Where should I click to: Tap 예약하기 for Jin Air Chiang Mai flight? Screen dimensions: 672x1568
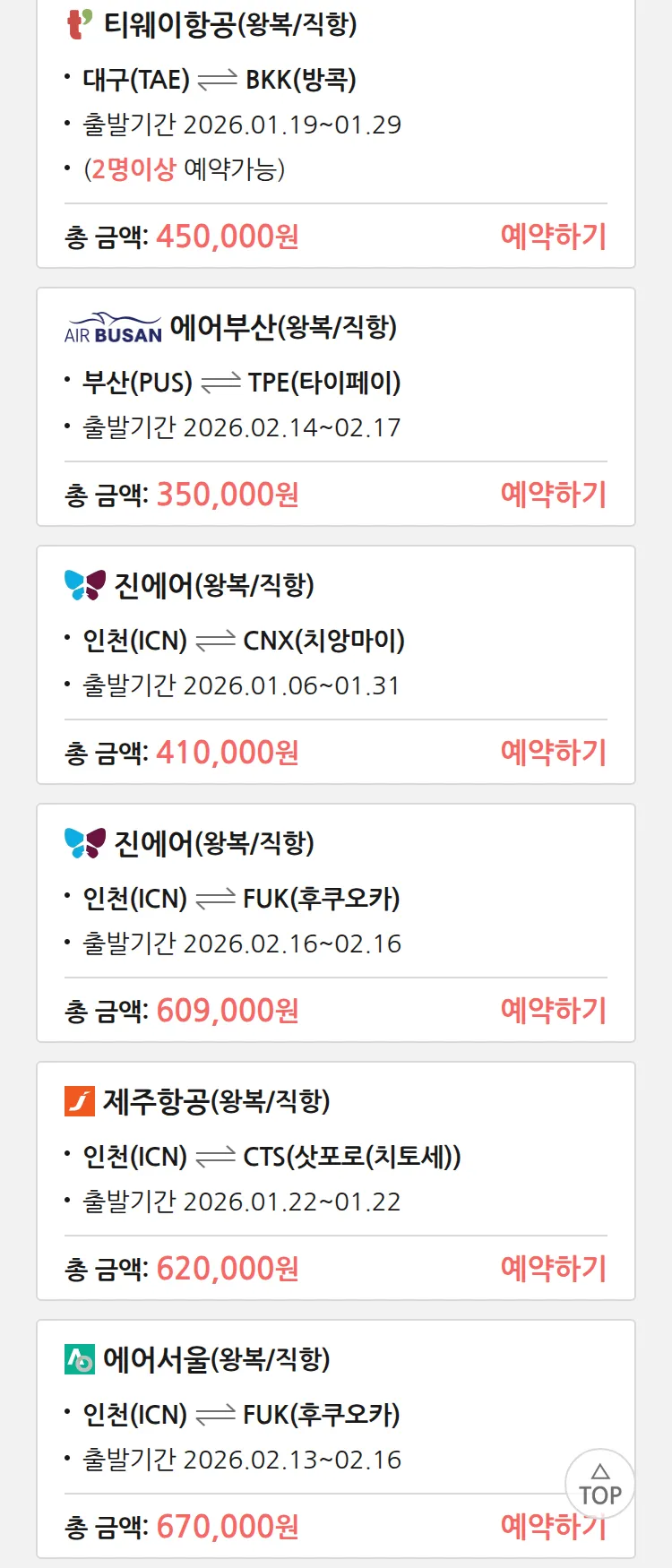coord(553,753)
